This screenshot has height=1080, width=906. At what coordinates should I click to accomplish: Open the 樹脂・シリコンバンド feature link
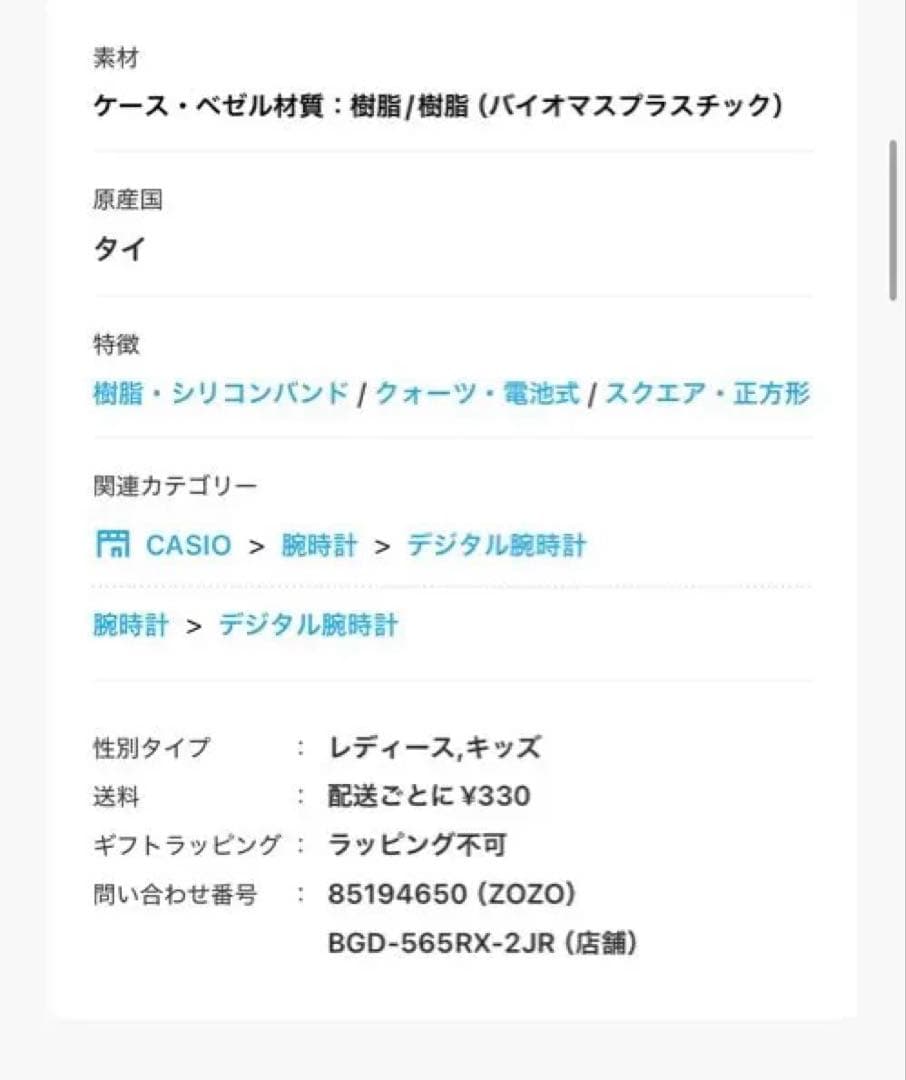220,393
